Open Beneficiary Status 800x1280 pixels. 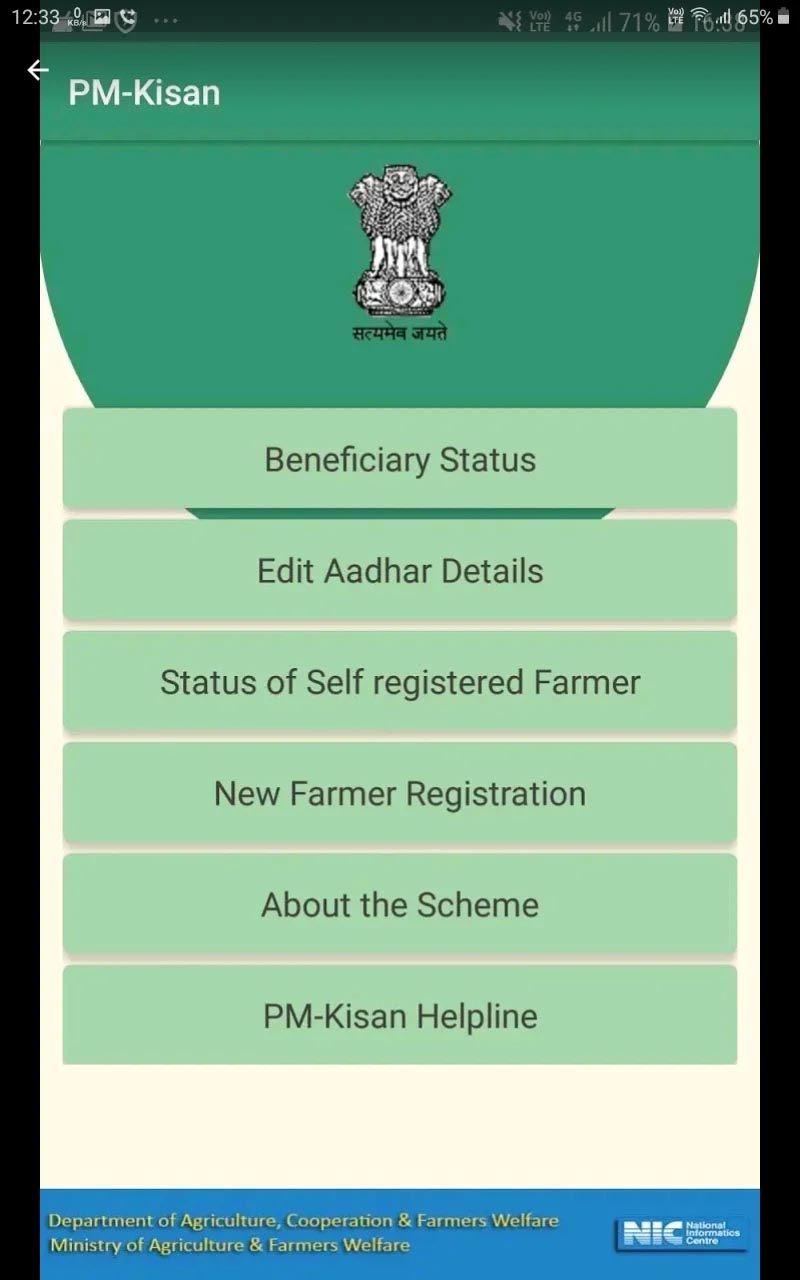pos(400,459)
